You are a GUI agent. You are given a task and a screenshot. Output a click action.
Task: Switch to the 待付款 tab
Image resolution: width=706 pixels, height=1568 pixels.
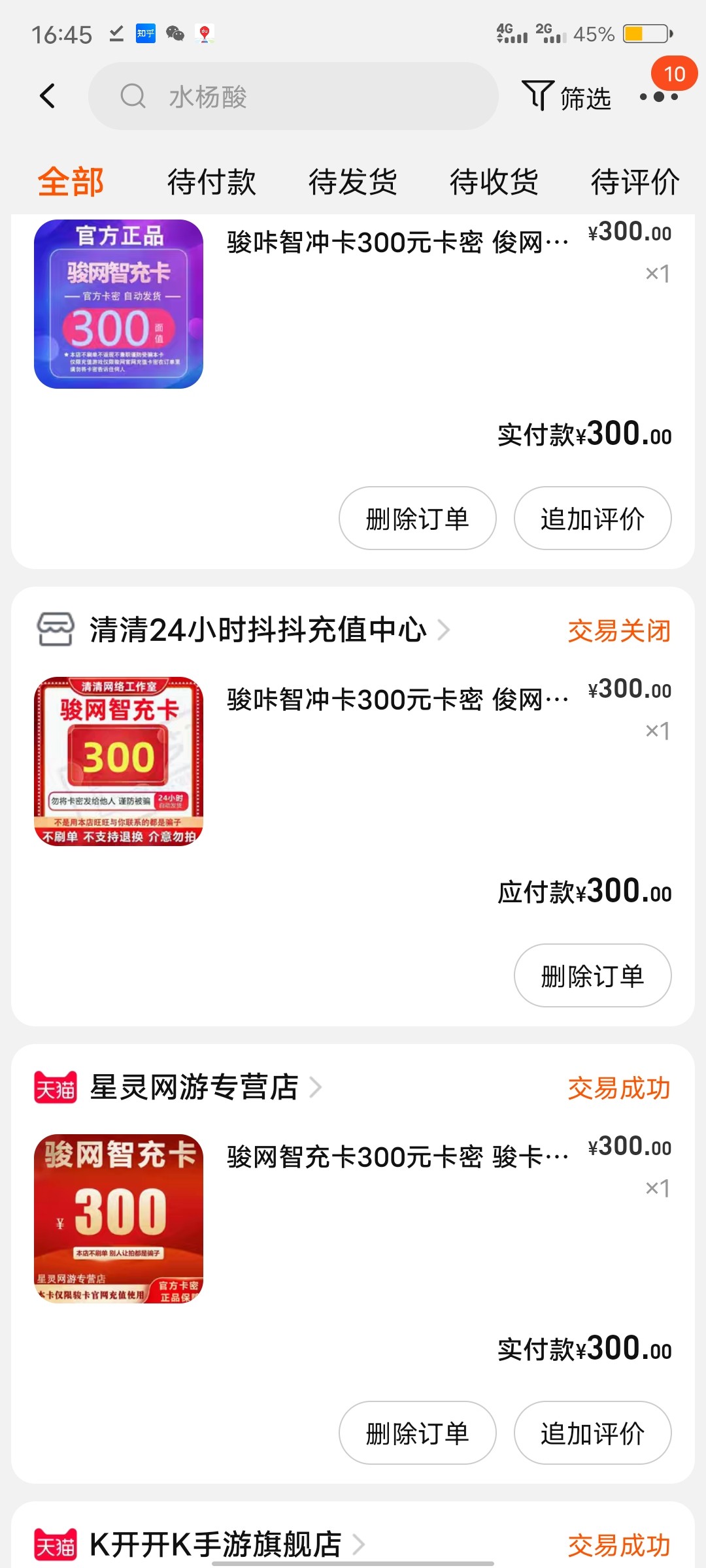(212, 182)
